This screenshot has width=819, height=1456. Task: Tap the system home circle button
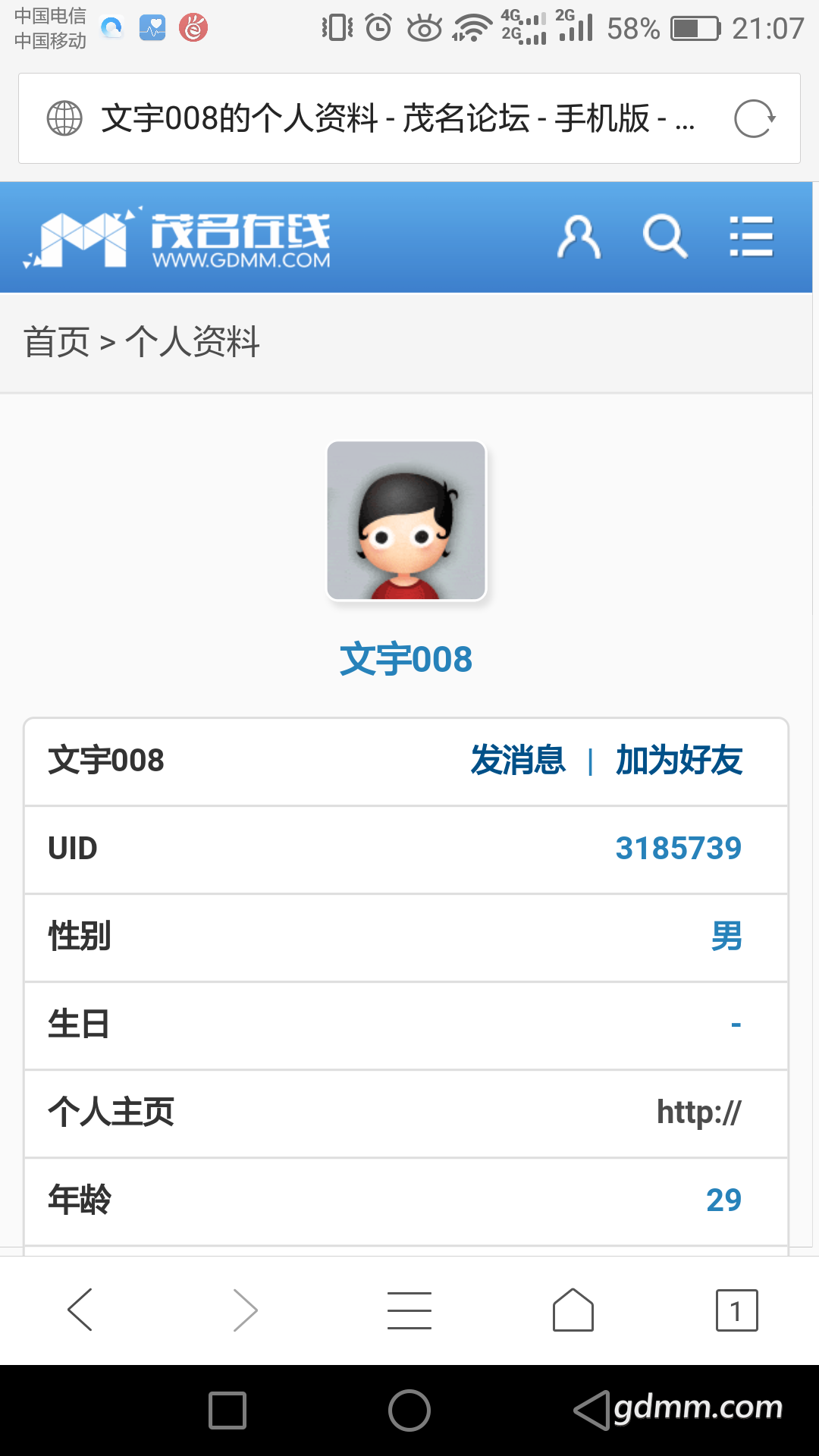tap(409, 1410)
